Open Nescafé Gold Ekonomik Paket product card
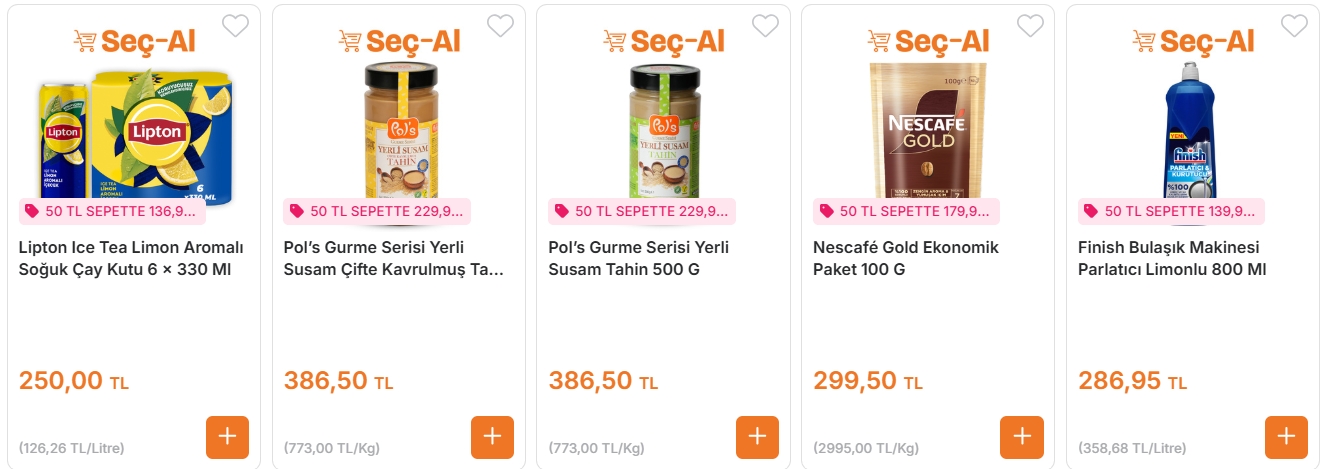Screen dimensions: 1329x469 coord(906,258)
